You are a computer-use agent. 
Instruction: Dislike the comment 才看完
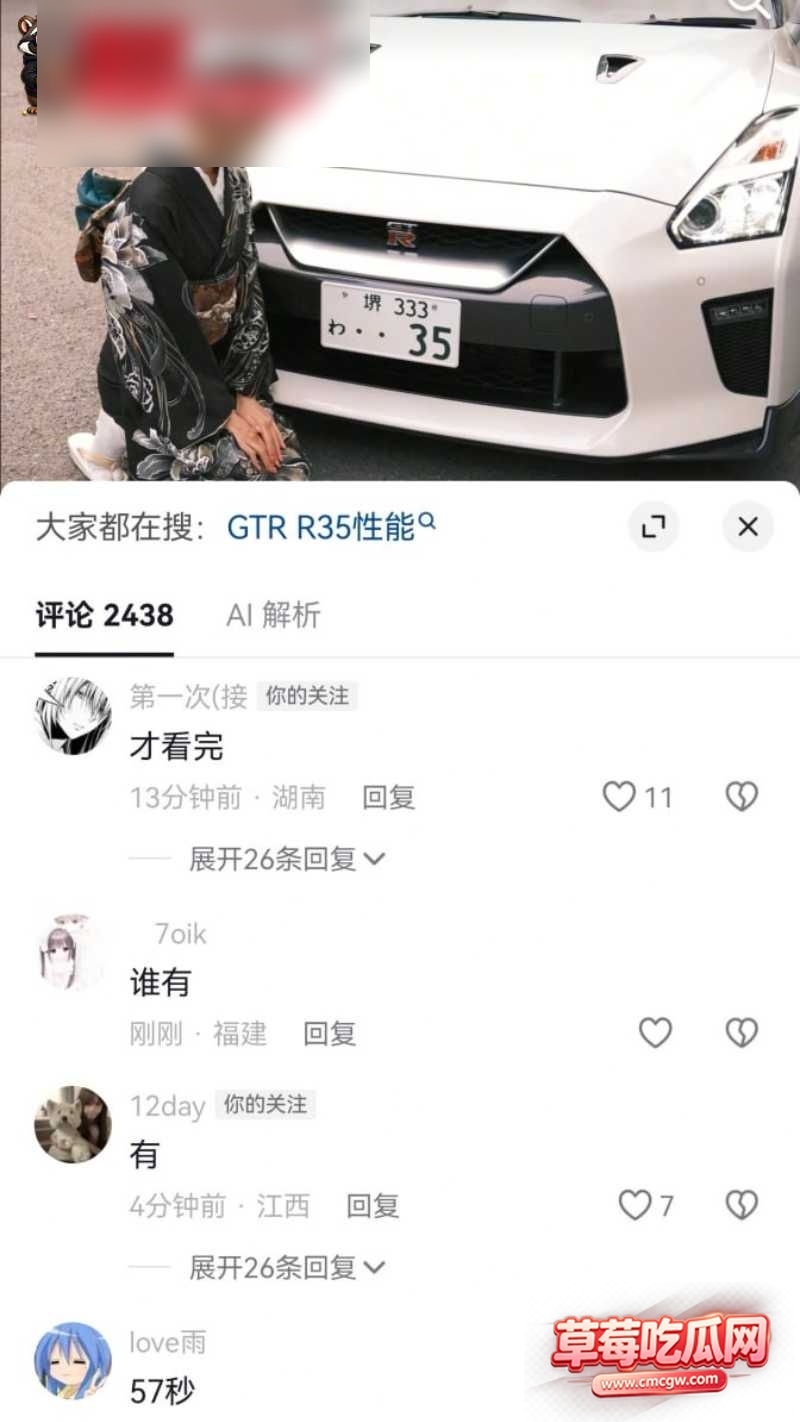click(742, 797)
